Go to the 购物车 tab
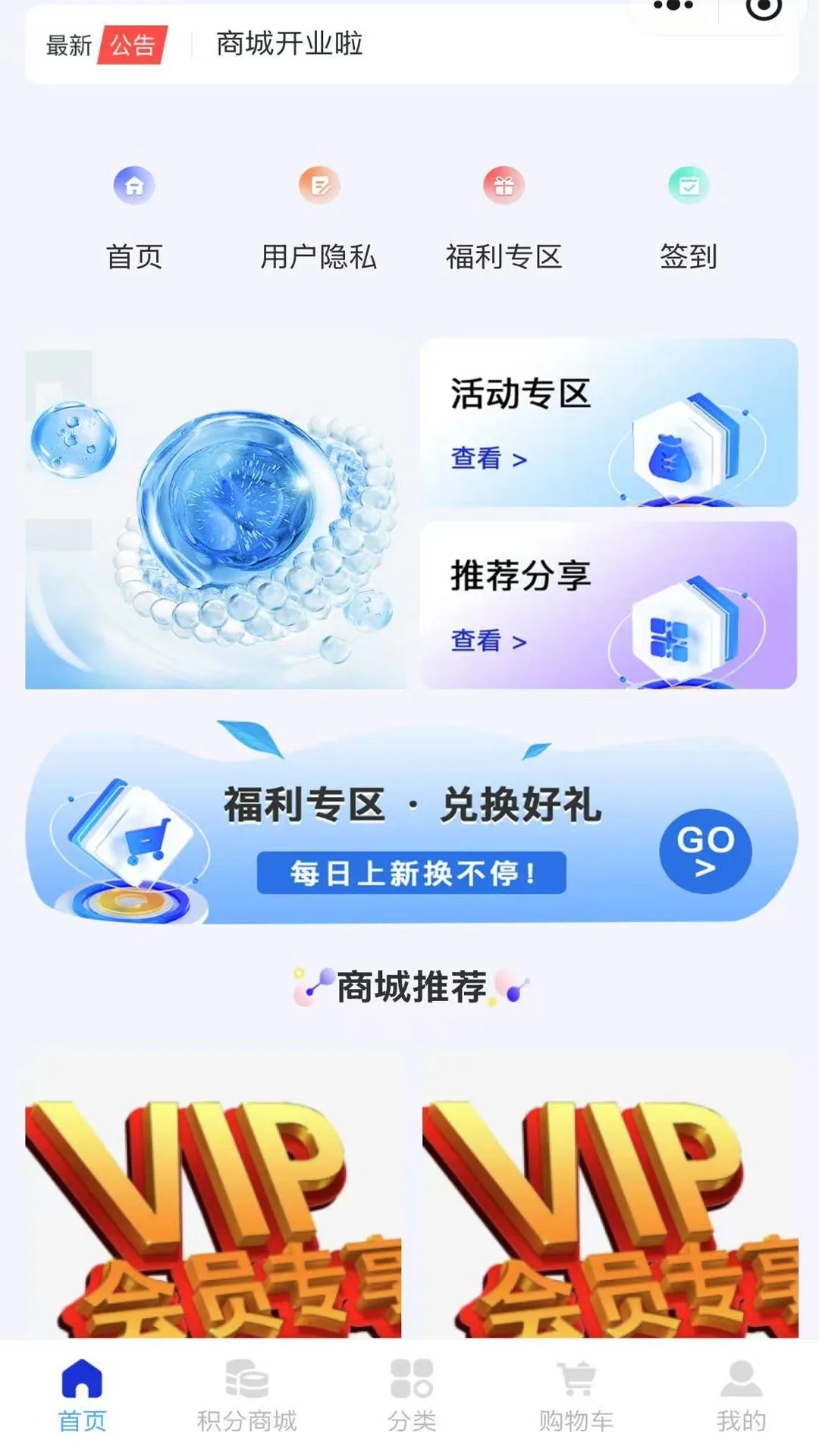This screenshot has height=1456, width=819. pos(576,1397)
